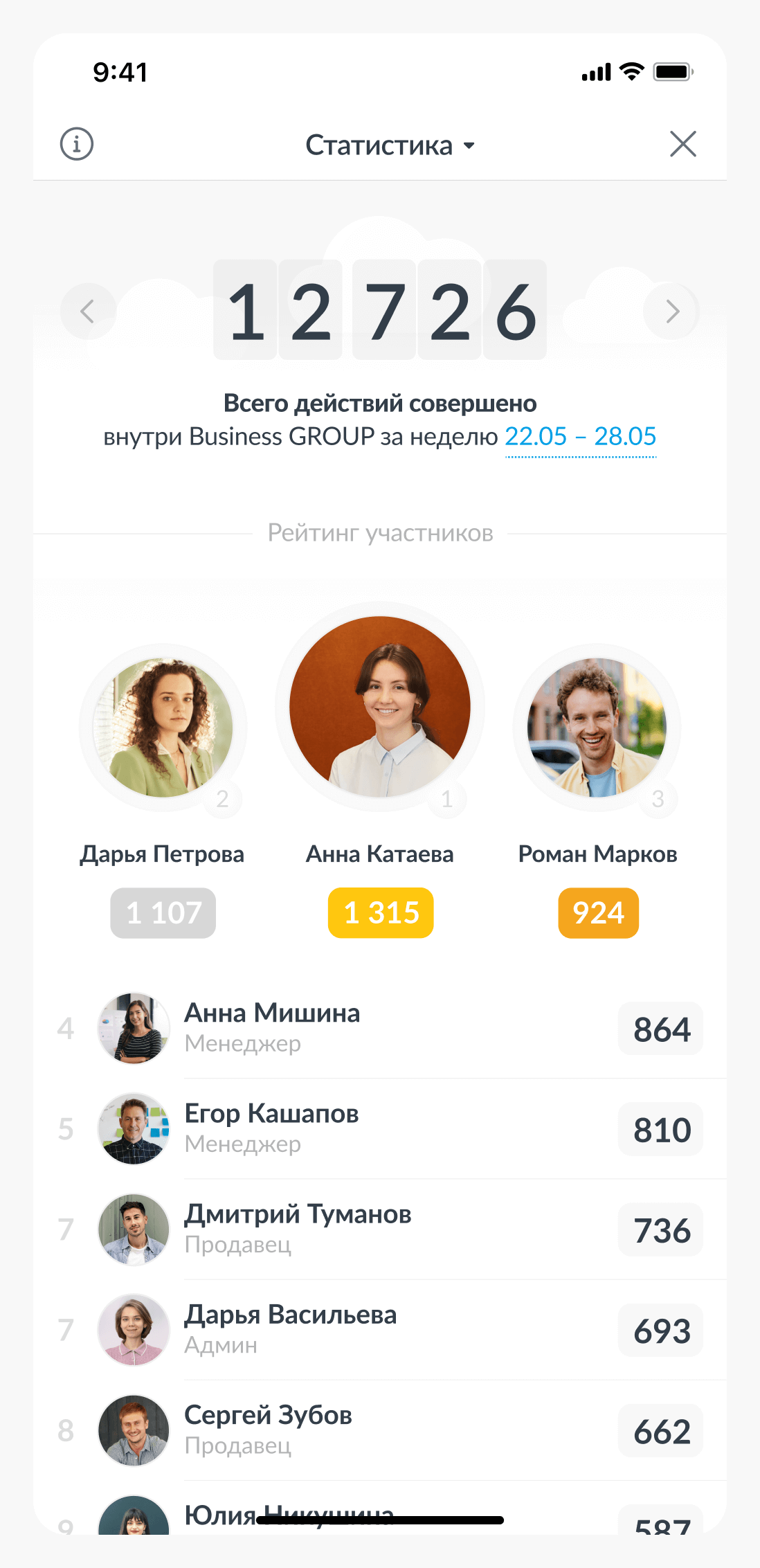View Сергей Зубов's entry
The width and height of the screenshot is (760, 1568).
tap(379, 1430)
